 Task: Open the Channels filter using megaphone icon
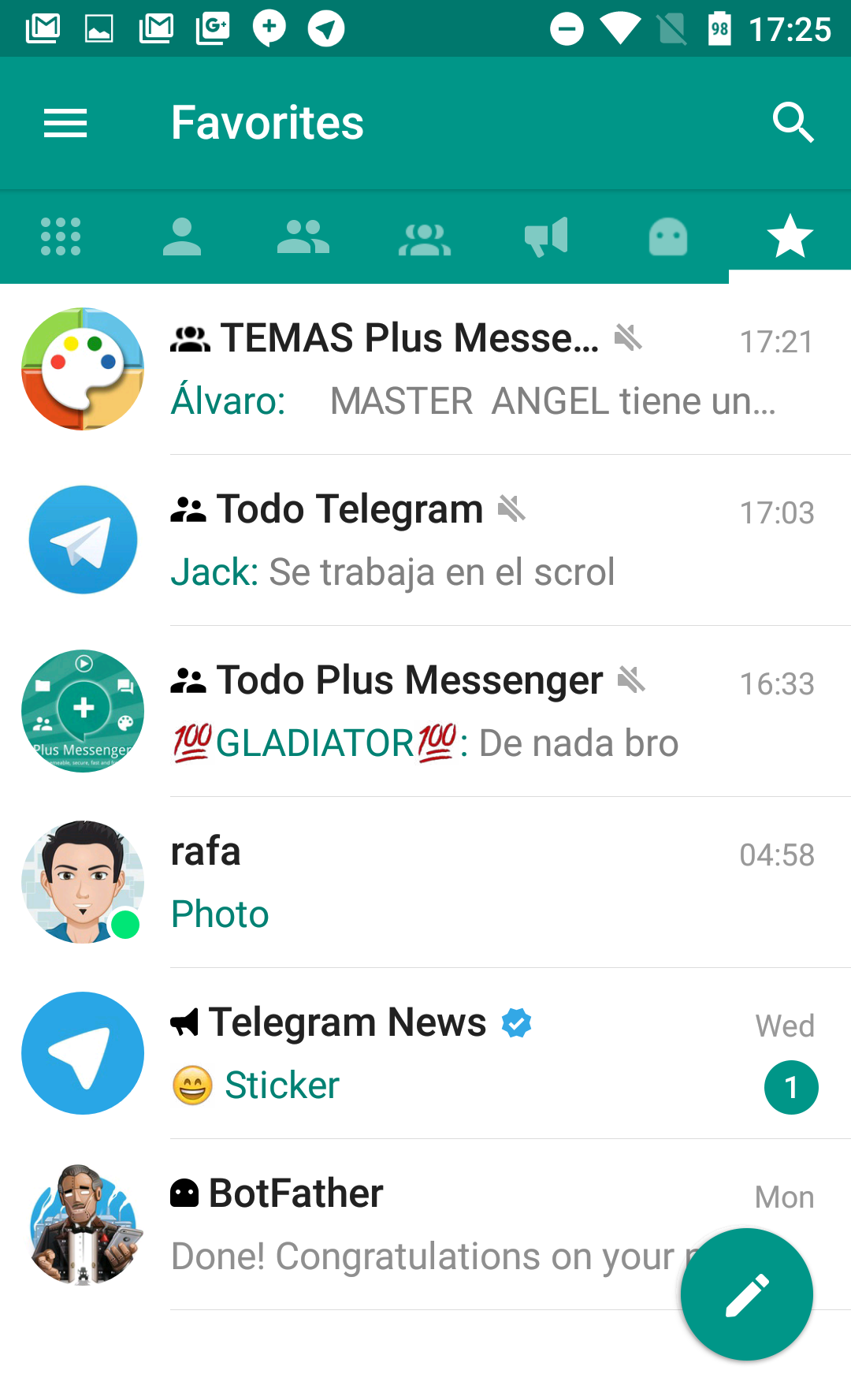546,236
